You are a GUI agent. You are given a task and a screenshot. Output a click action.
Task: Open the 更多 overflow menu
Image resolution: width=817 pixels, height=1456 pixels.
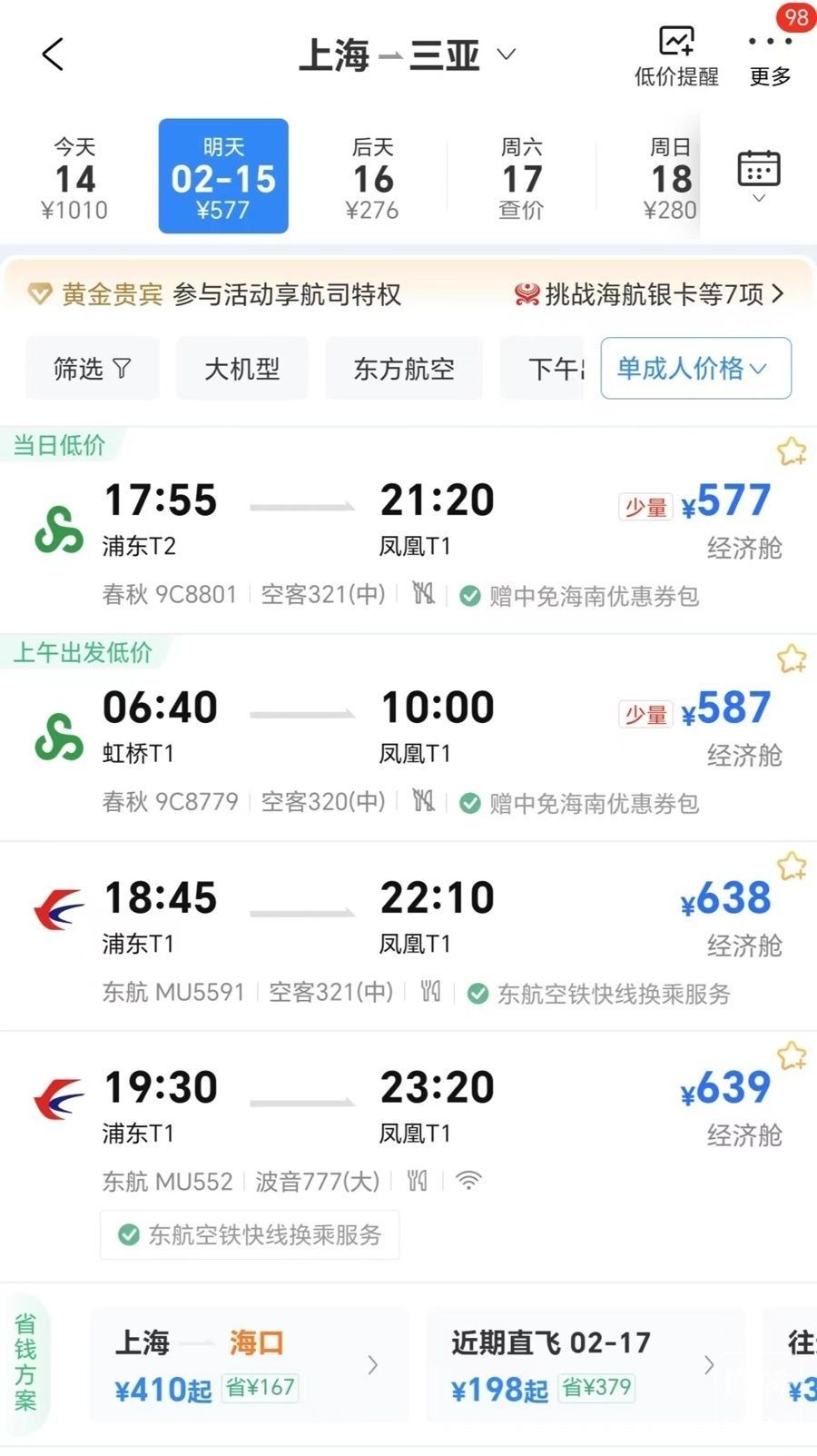click(x=770, y=56)
